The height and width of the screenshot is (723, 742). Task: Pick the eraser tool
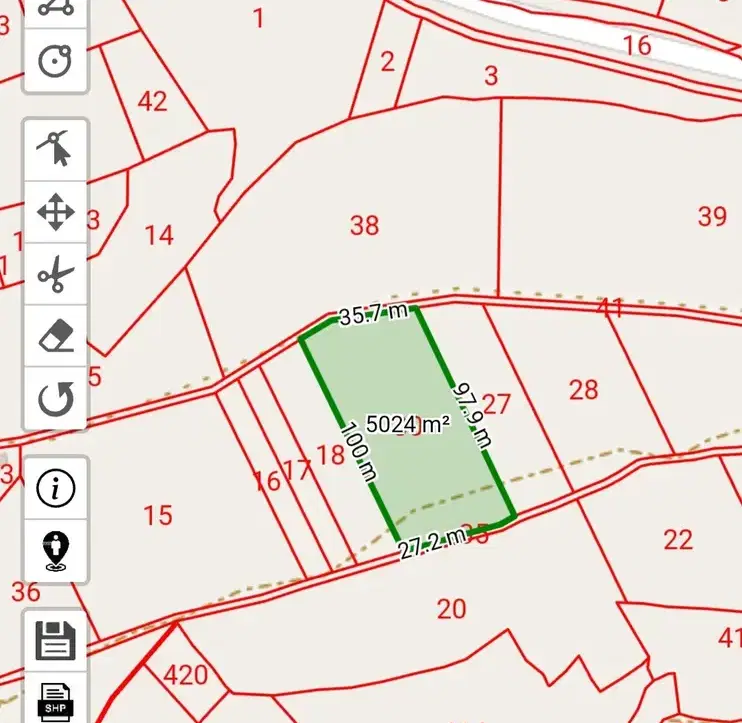(55, 336)
